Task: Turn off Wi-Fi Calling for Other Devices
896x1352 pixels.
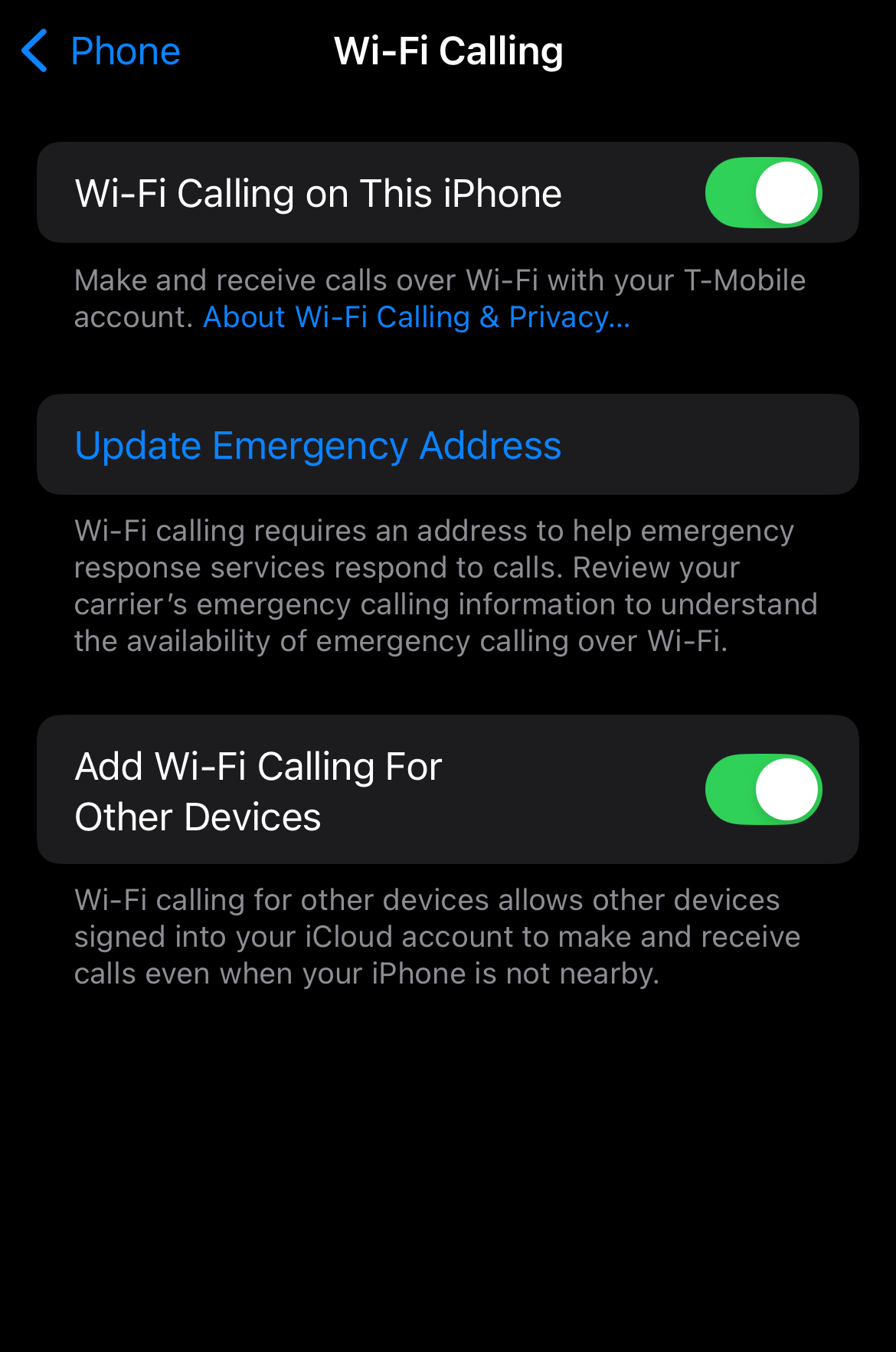Action: [x=763, y=790]
